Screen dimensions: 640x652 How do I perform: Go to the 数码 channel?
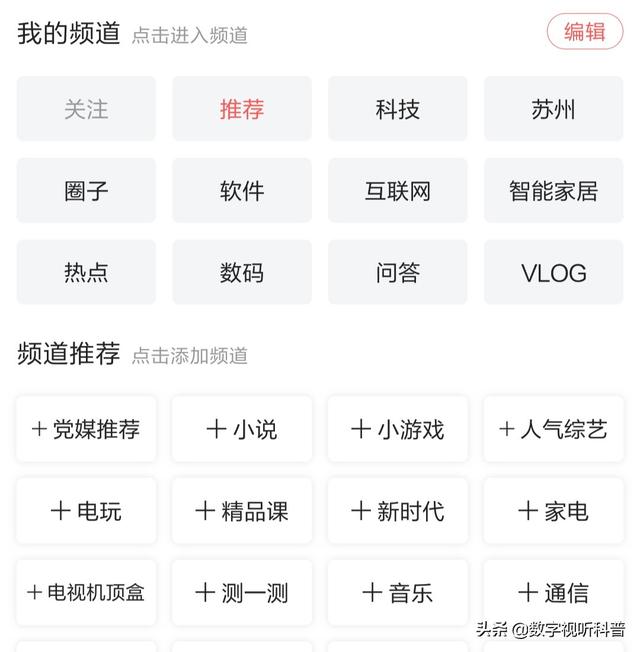241,273
